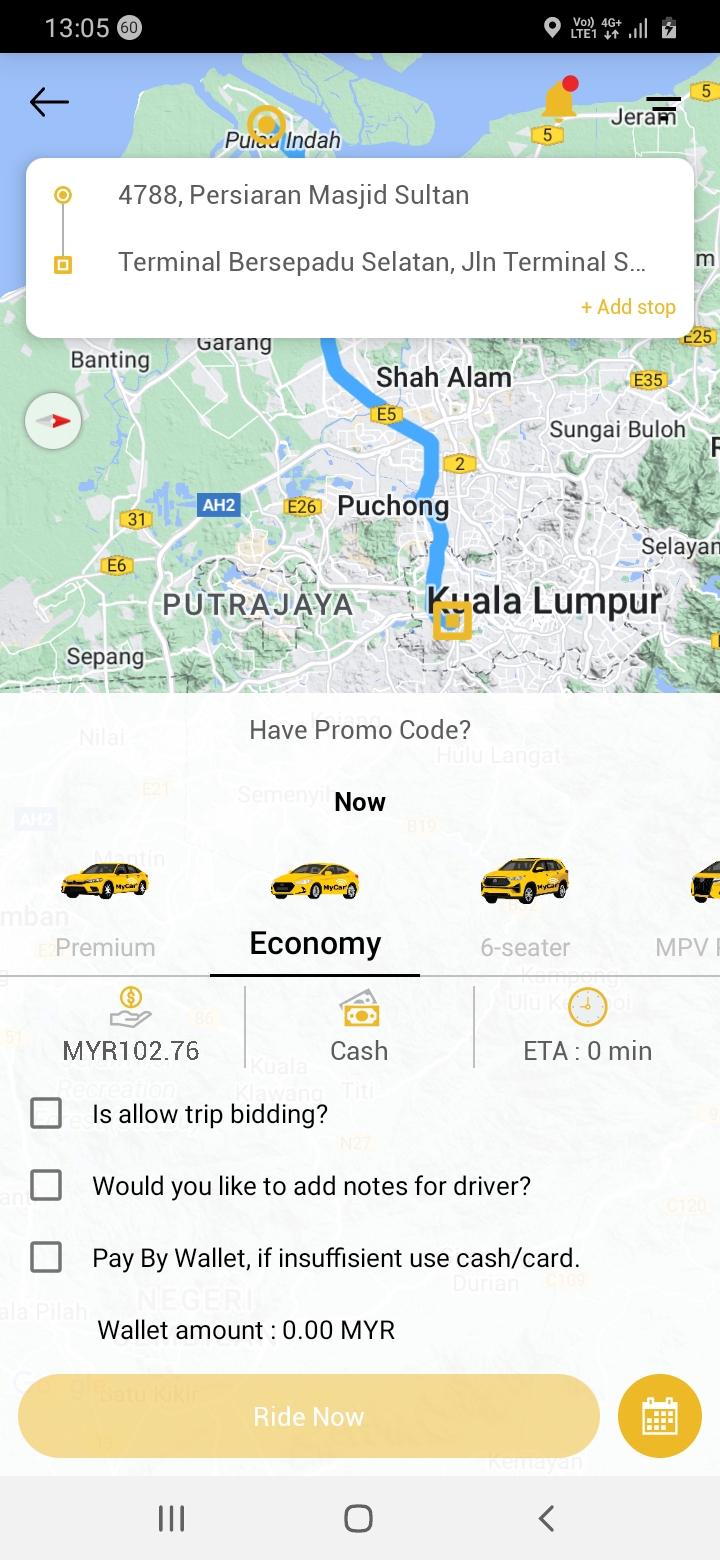This screenshot has height=1560, width=720.
Task: Add a stop to the route
Action: tap(628, 307)
